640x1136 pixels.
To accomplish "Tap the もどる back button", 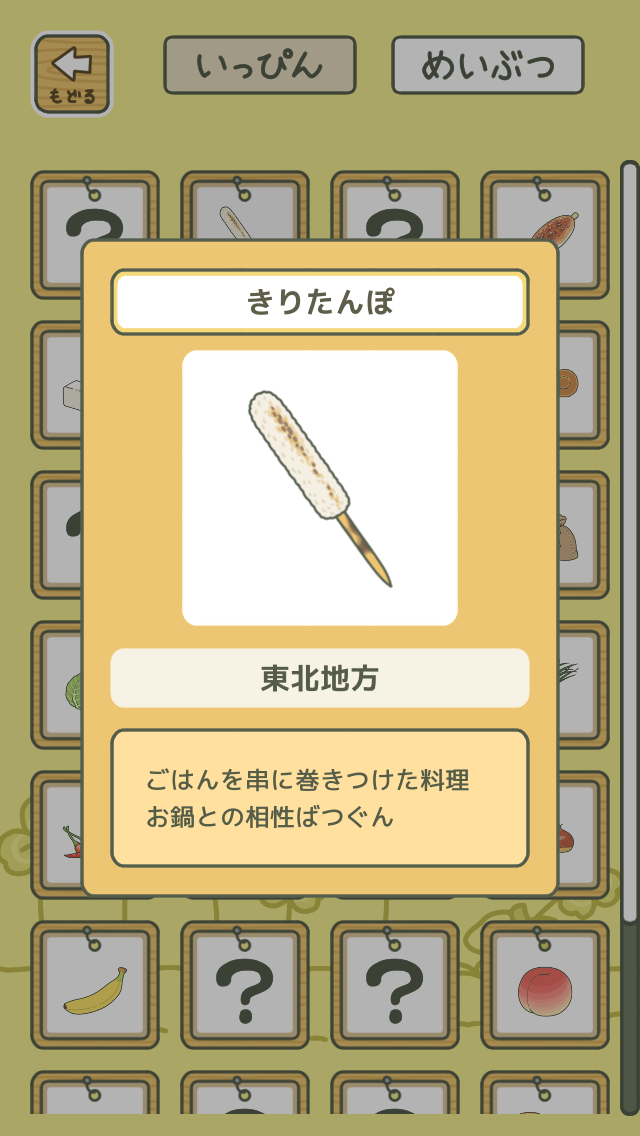I will pyautogui.click(x=72, y=74).
